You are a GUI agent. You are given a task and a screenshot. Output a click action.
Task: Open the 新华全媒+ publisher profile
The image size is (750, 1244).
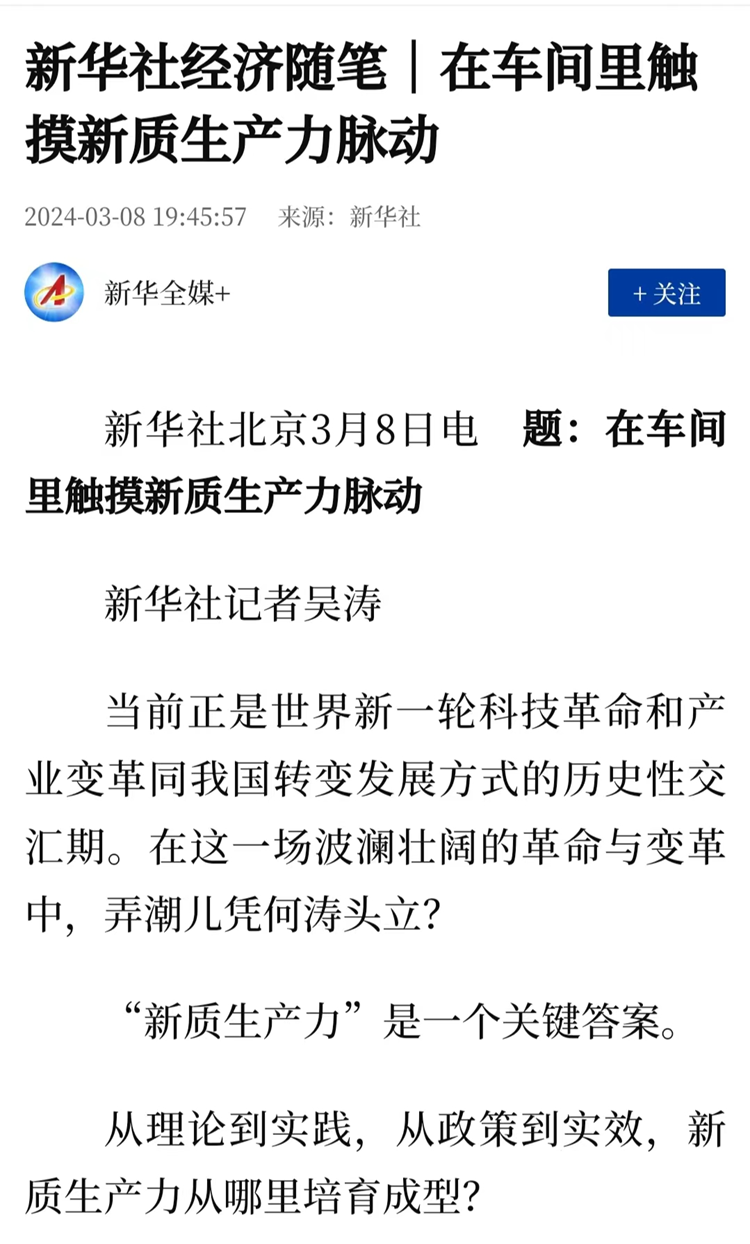coord(166,293)
